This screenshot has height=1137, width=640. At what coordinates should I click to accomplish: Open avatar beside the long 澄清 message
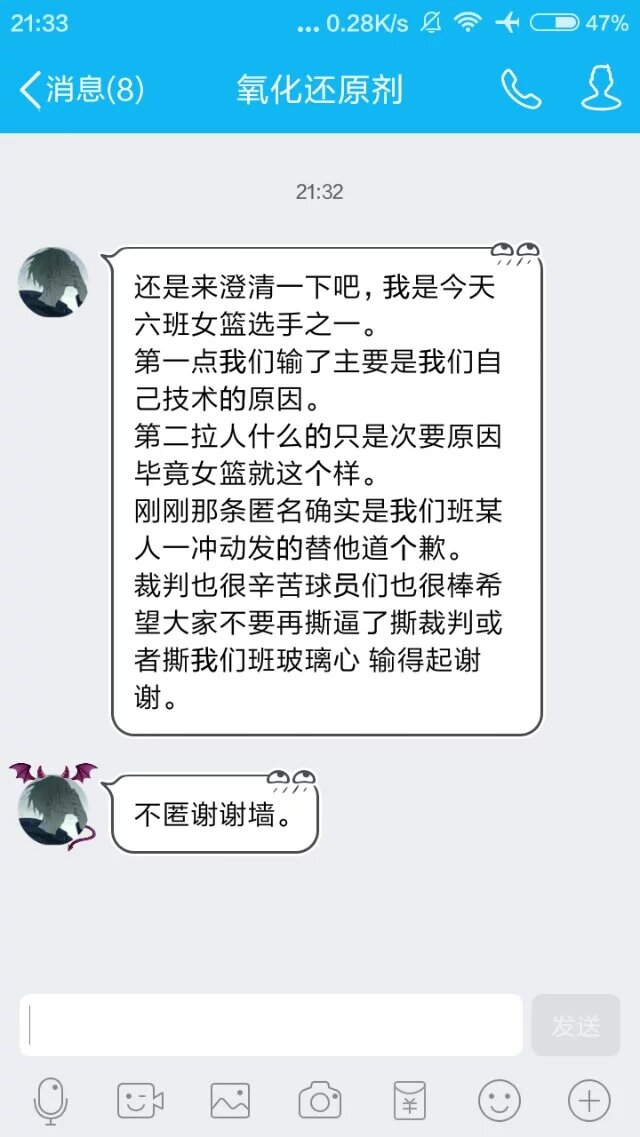[x=54, y=282]
